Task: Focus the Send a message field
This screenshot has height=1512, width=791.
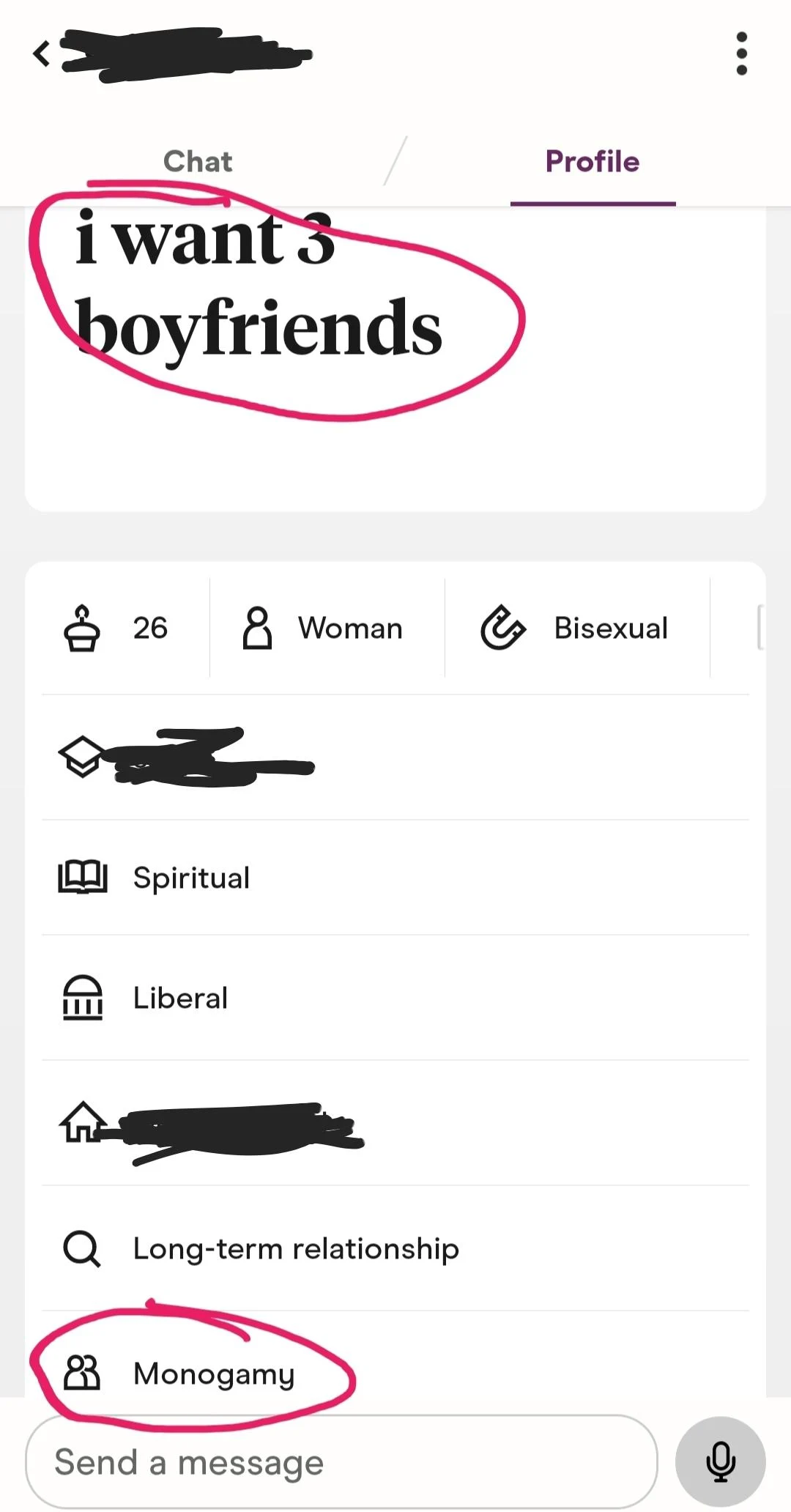Action: pos(341,1462)
